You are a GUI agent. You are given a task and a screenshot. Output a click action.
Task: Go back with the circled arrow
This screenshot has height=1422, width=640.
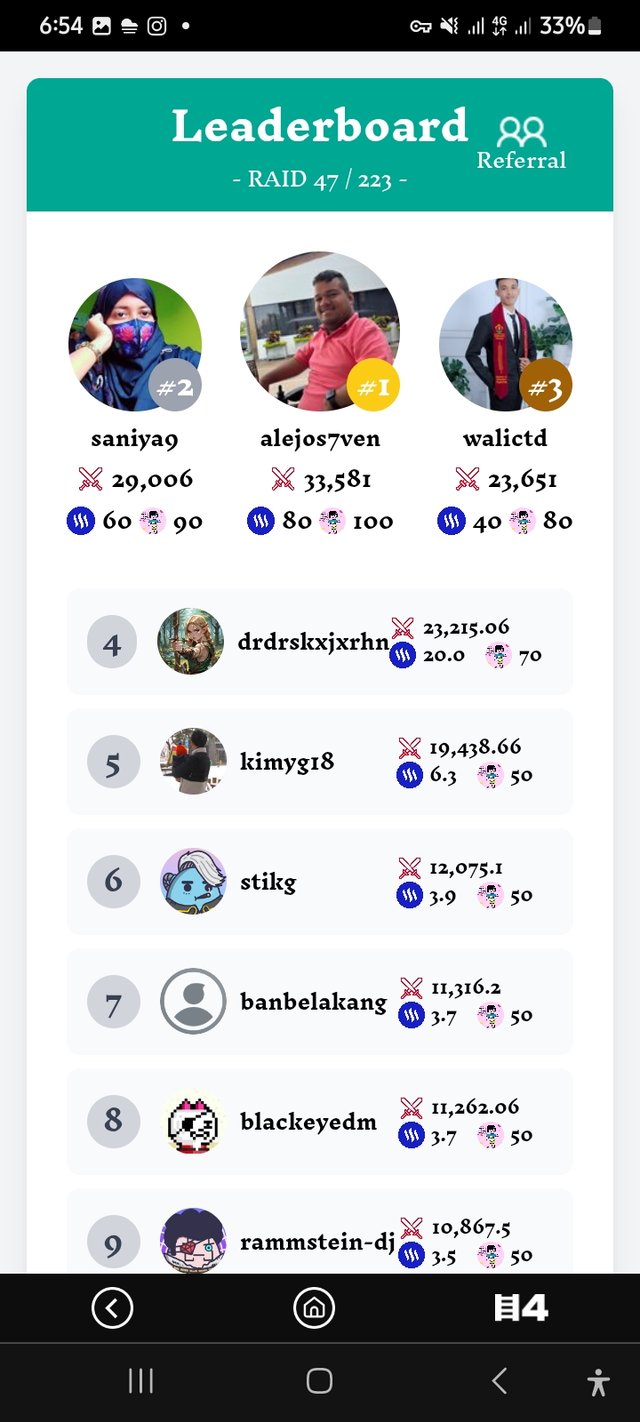(x=112, y=1307)
